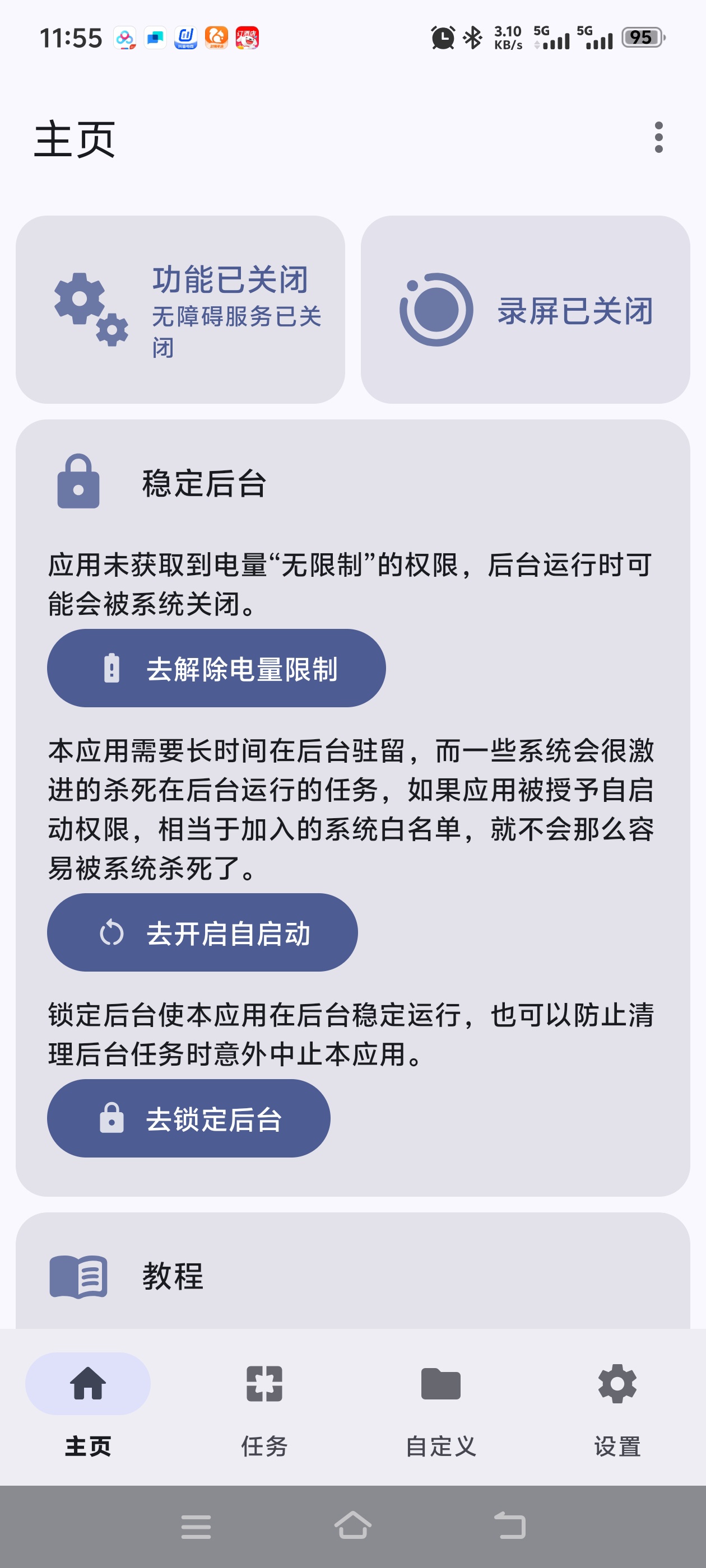Tap the 录屏已关闭 screen recording card
Viewport: 706px width, 1568px height.
(525, 310)
